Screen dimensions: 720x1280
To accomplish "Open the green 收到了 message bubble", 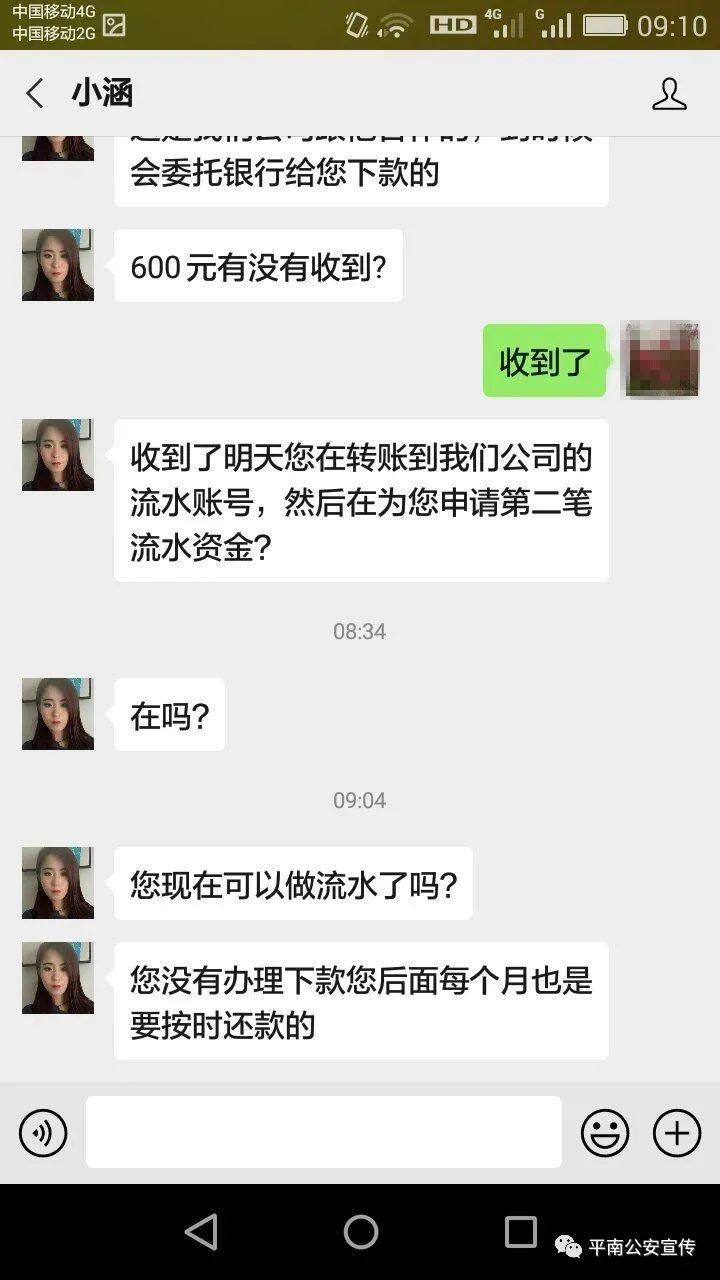I will 544,360.
